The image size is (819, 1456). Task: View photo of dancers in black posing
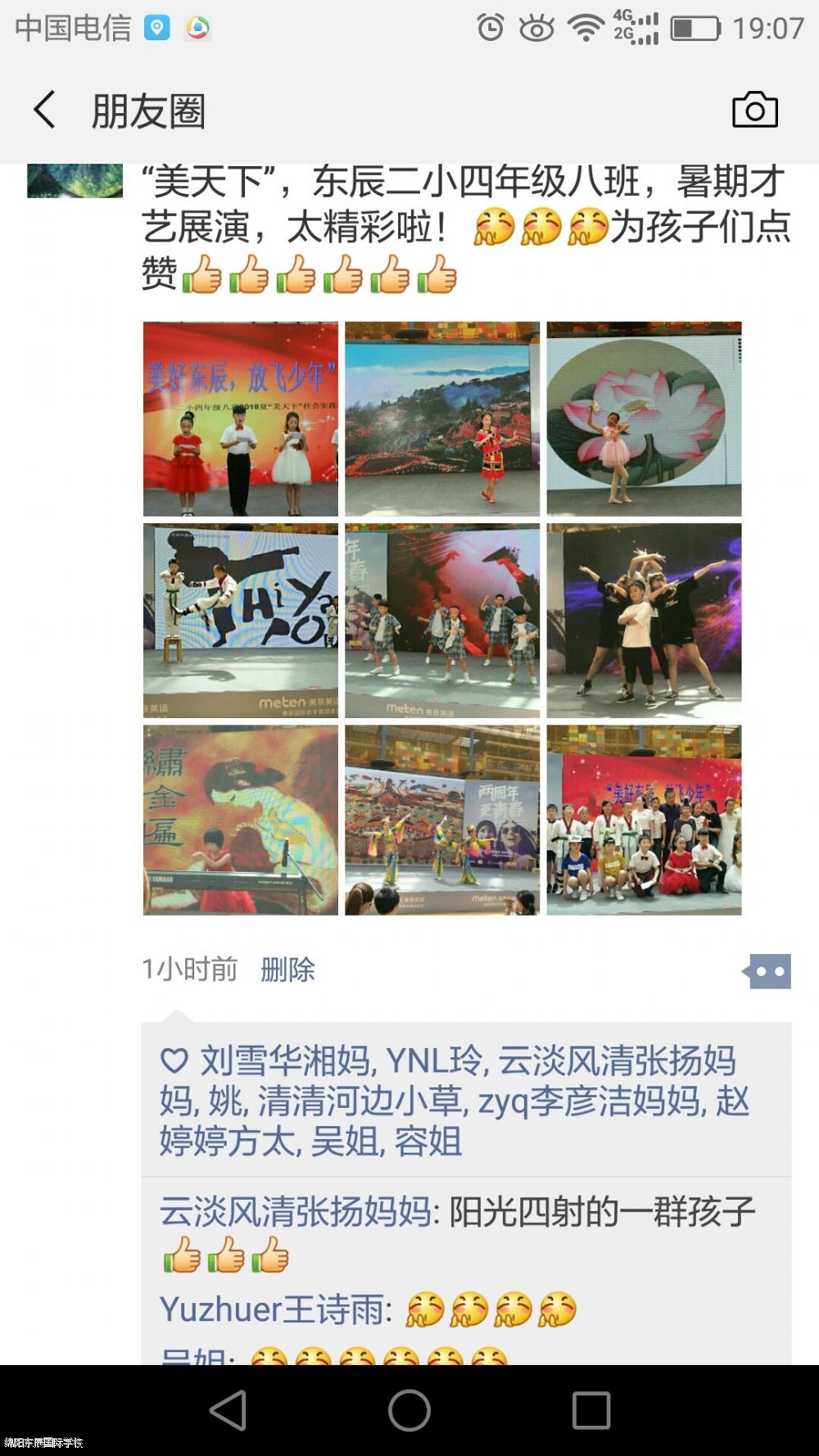point(644,621)
